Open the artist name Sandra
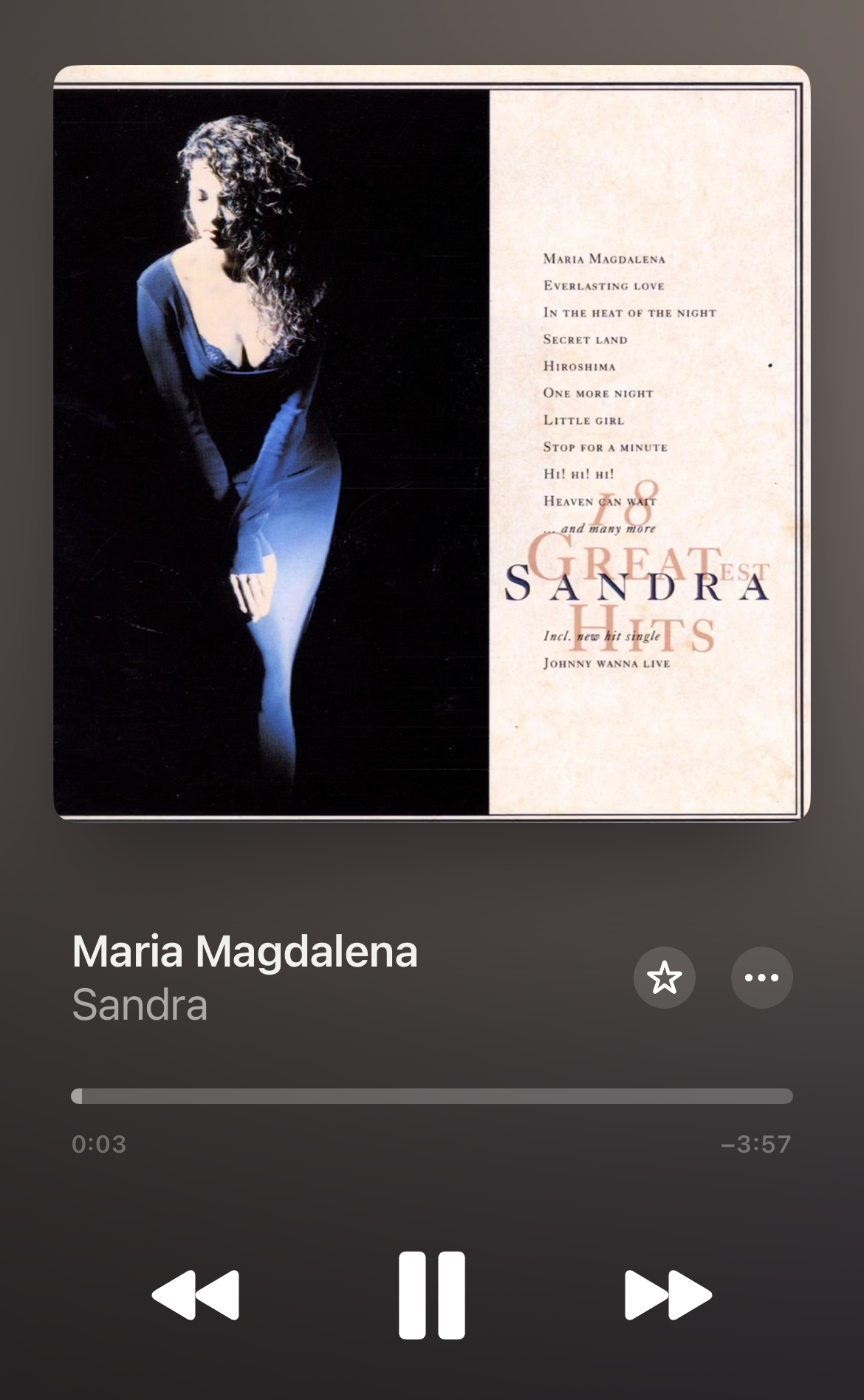 (140, 1005)
